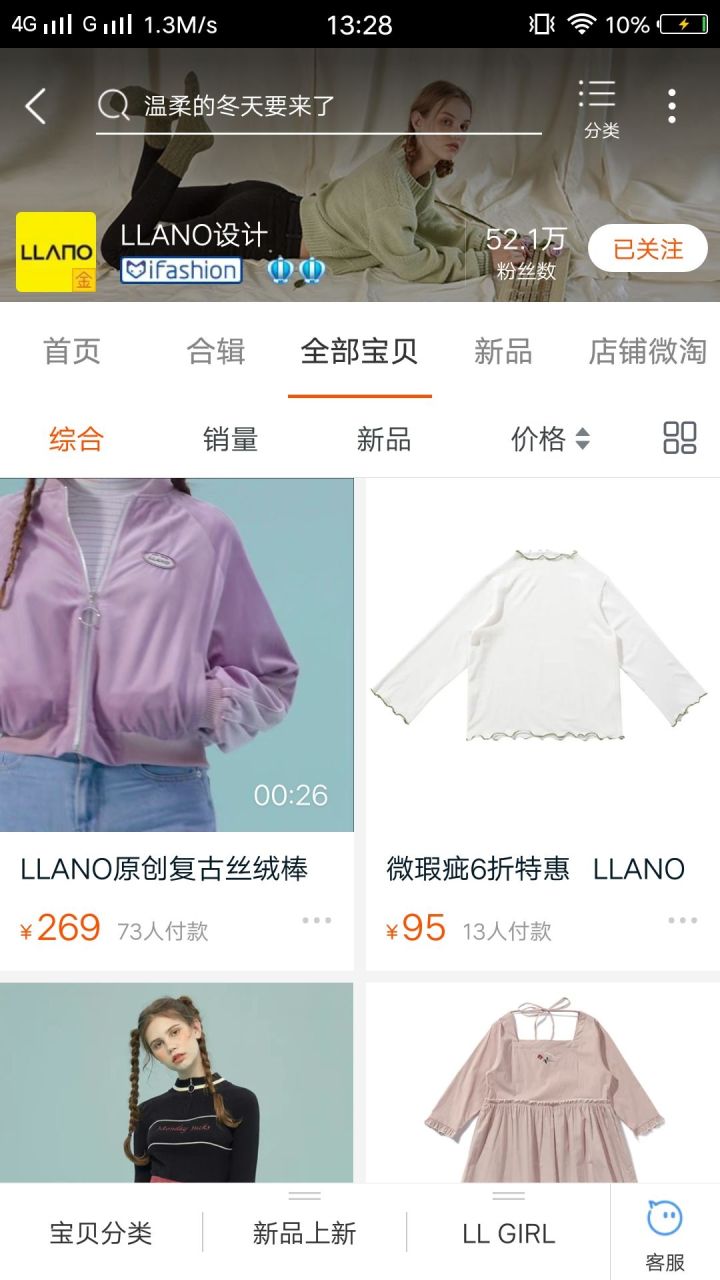
Task: Open the top-row 新品 tab
Action: (503, 352)
